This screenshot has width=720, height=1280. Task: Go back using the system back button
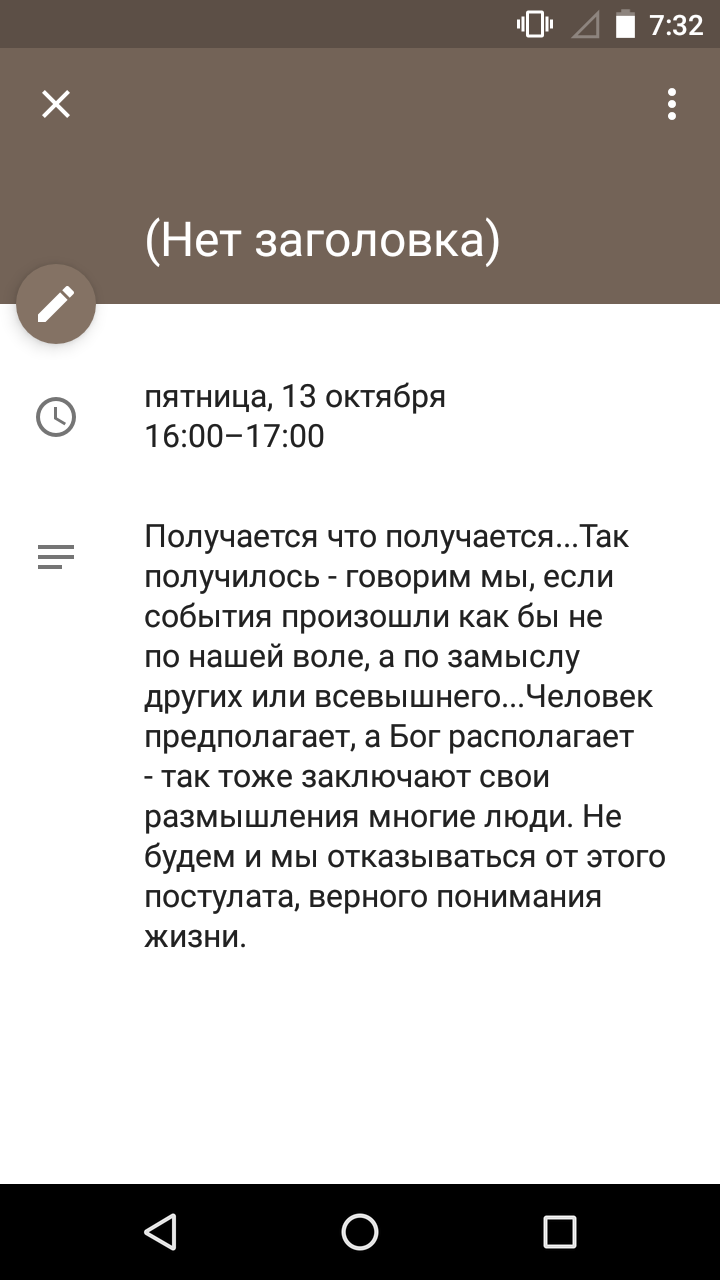[x=160, y=1232]
